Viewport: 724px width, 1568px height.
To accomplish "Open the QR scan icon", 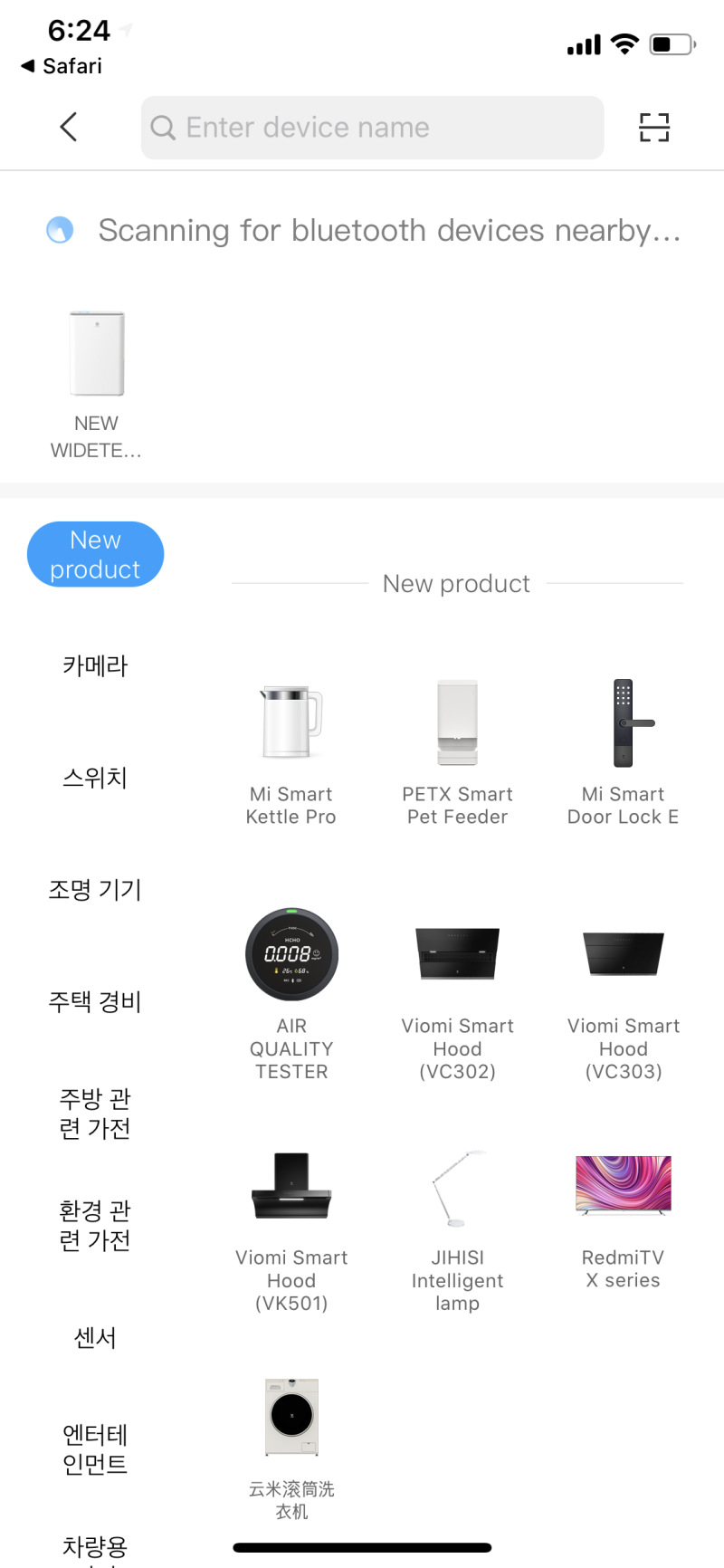I will point(654,128).
